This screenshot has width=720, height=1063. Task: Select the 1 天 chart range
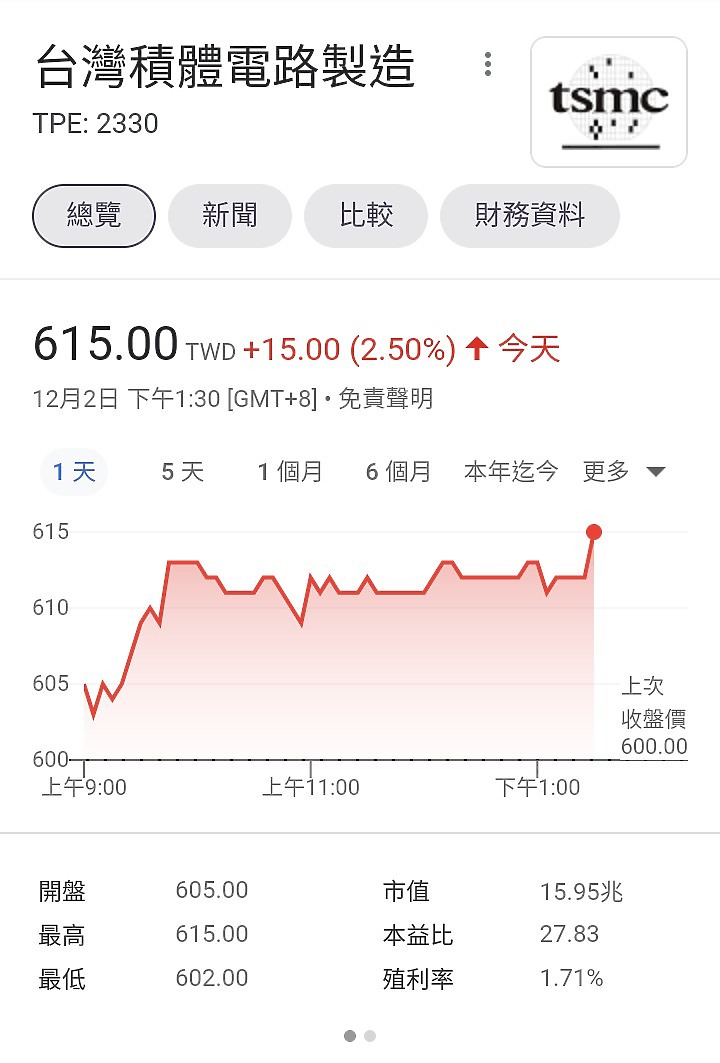click(74, 472)
